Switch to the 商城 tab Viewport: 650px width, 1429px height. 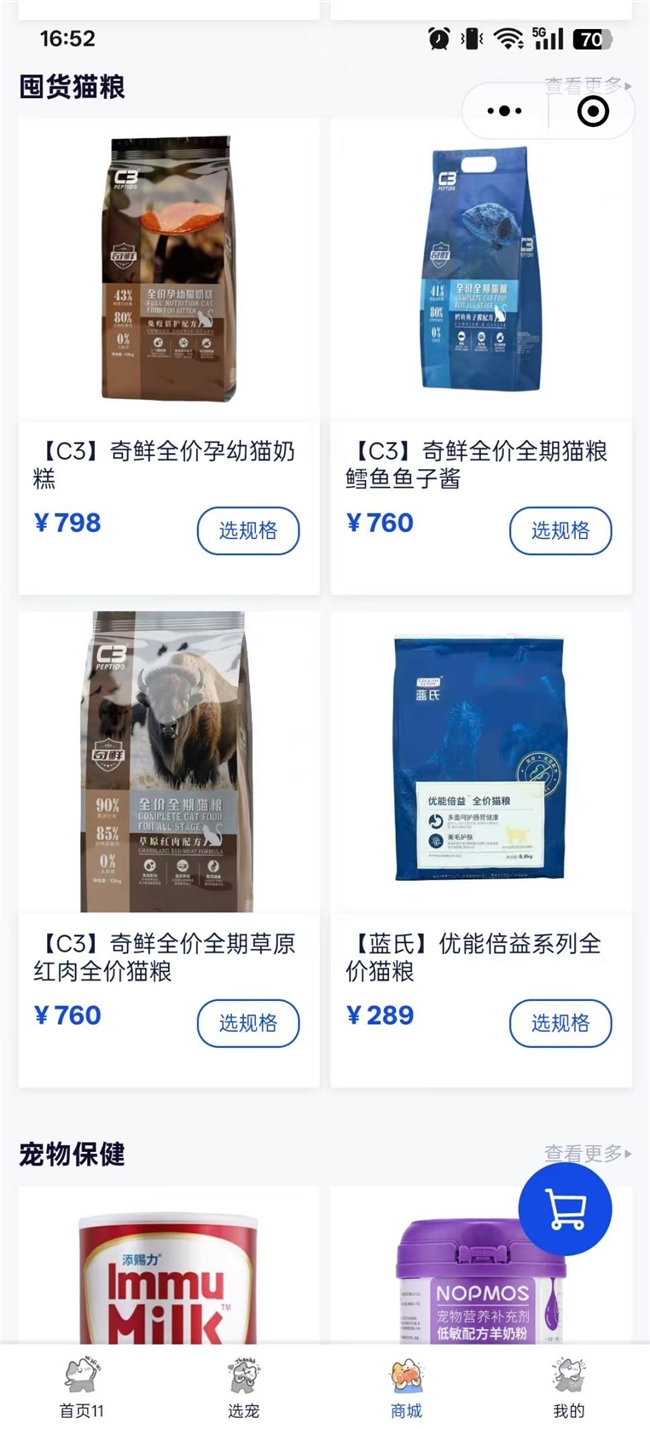[x=406, y=1388]
